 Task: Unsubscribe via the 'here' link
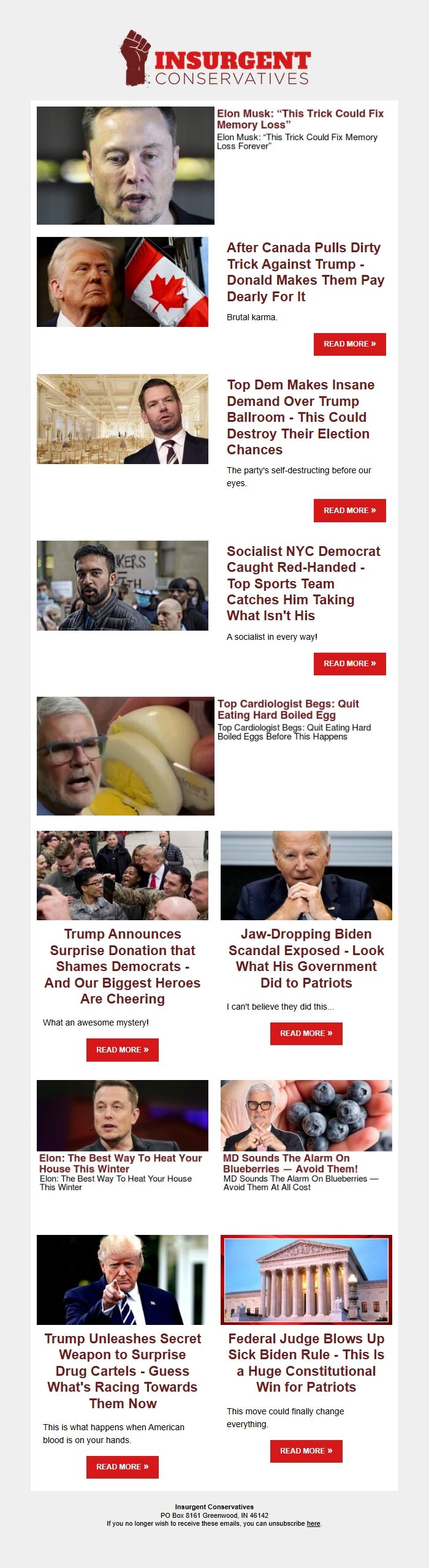[313, 1523]
